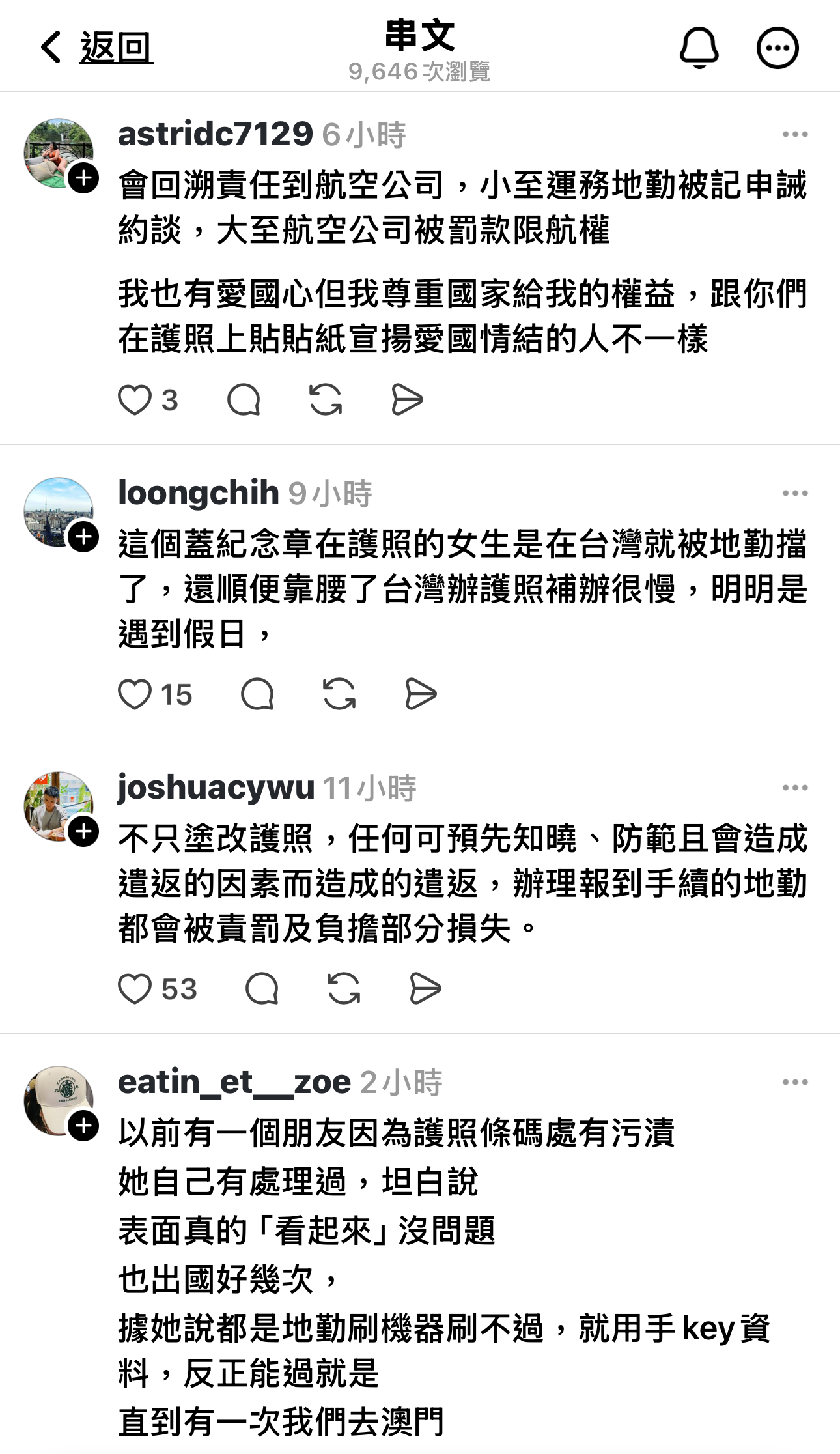This screenshot has height=1454, width=840.
Task: Open the thread options menu in the header
Action: coord(777,48)
